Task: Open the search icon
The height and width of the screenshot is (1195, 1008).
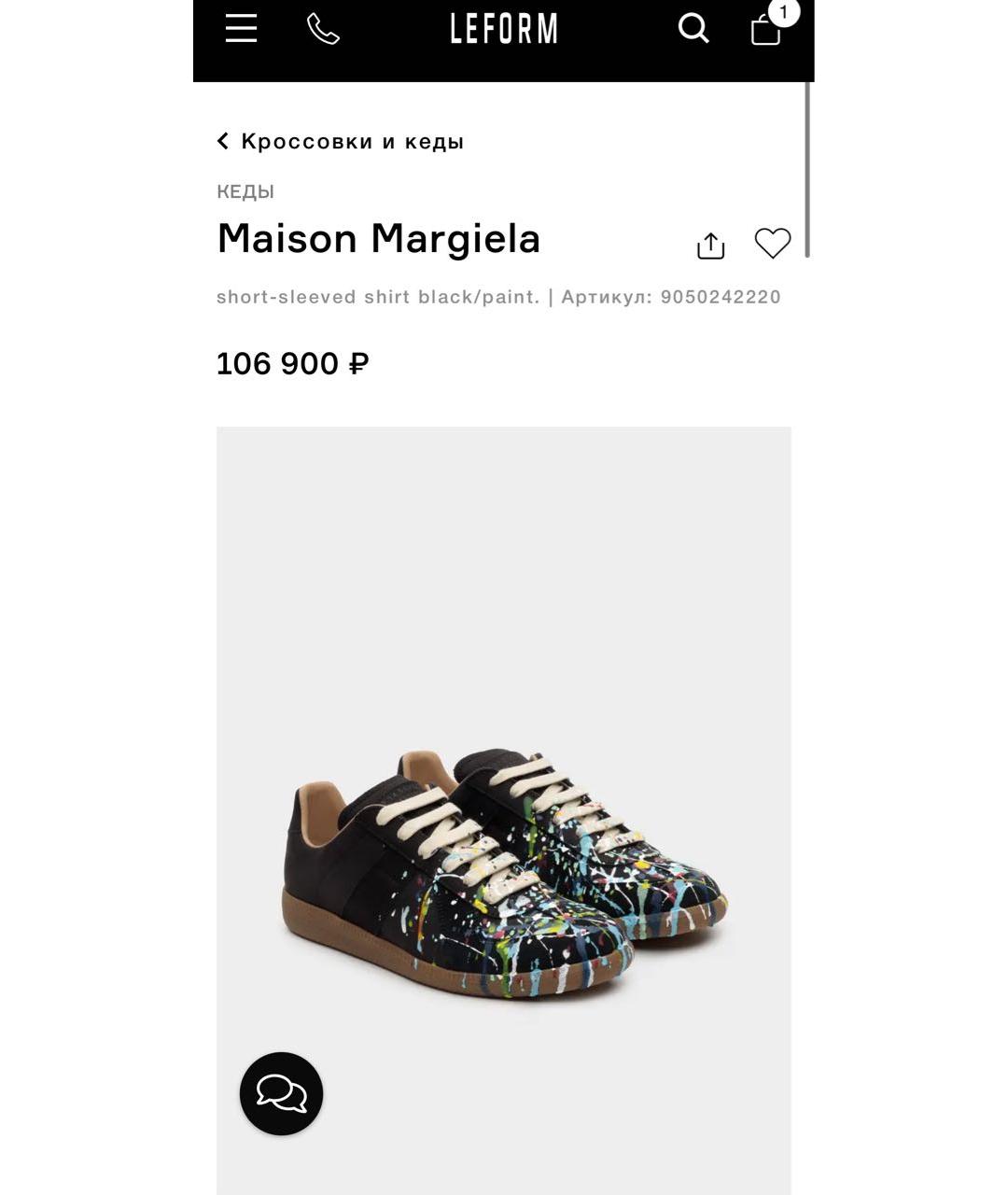Action: [x=692, y=29]
